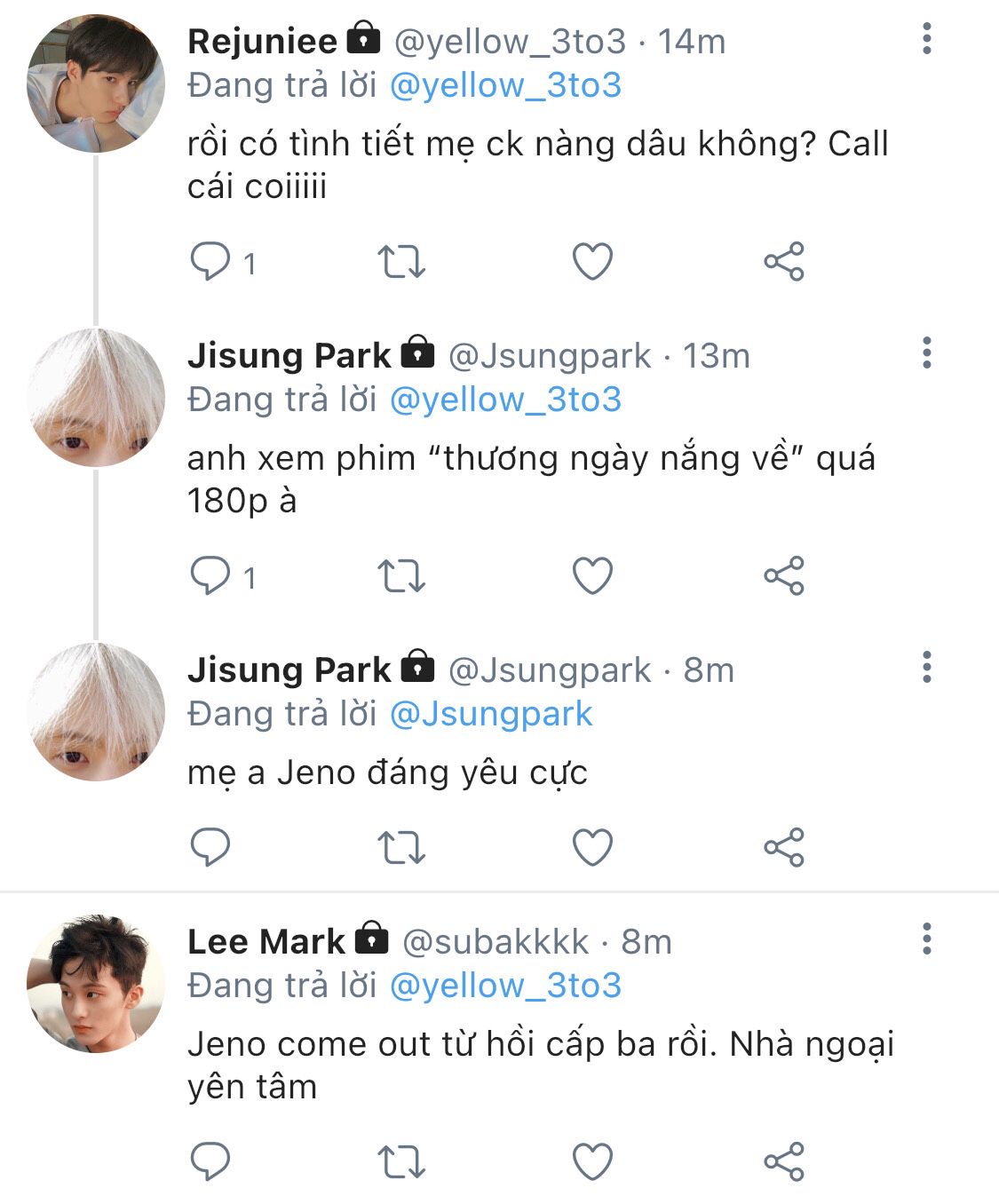Tap the @Jsungpark reply mention link
This screenshot has height=1204, width=999.
[491, 715]
